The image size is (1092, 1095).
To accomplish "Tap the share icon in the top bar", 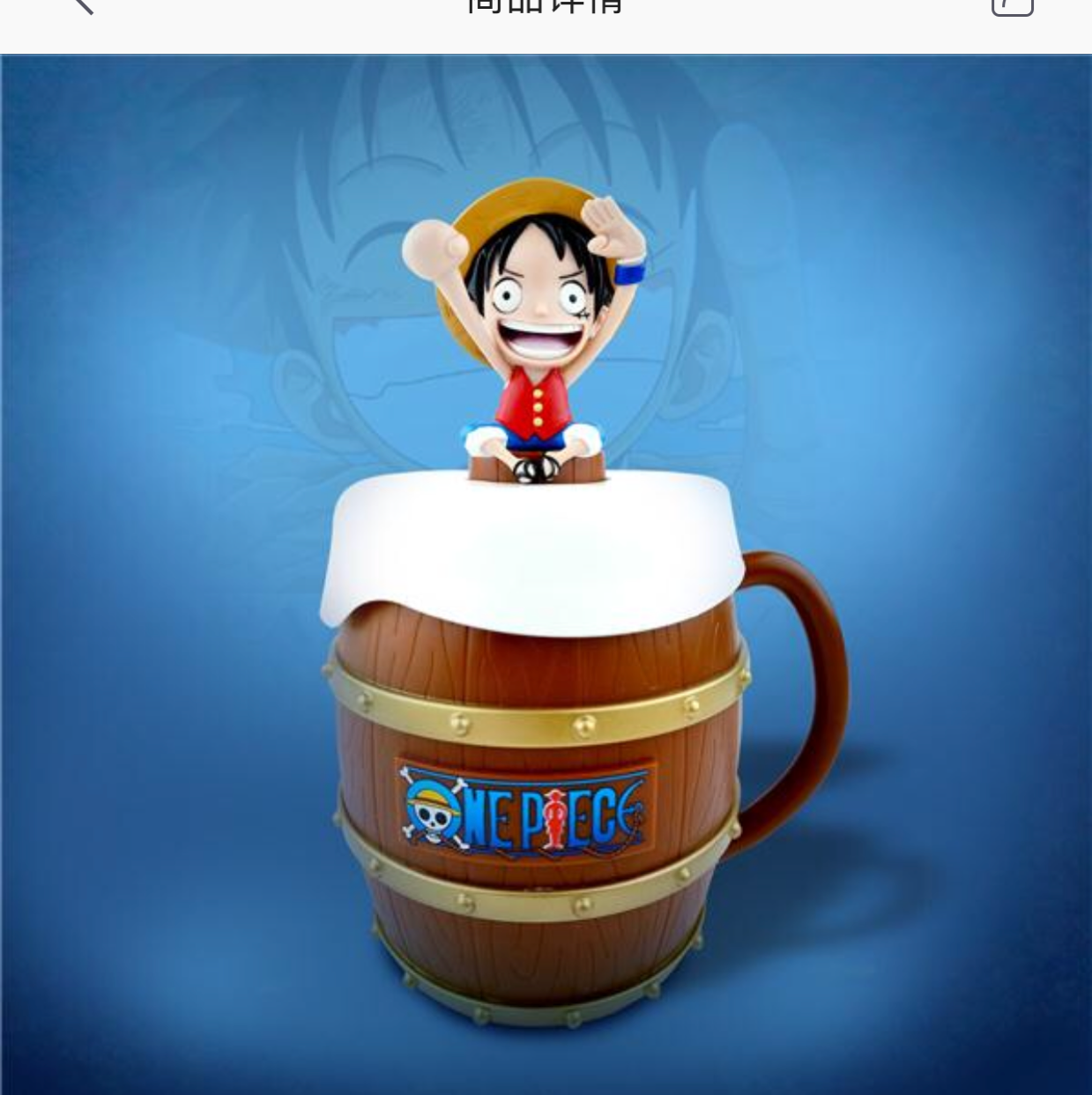I will click(1012, 5).
